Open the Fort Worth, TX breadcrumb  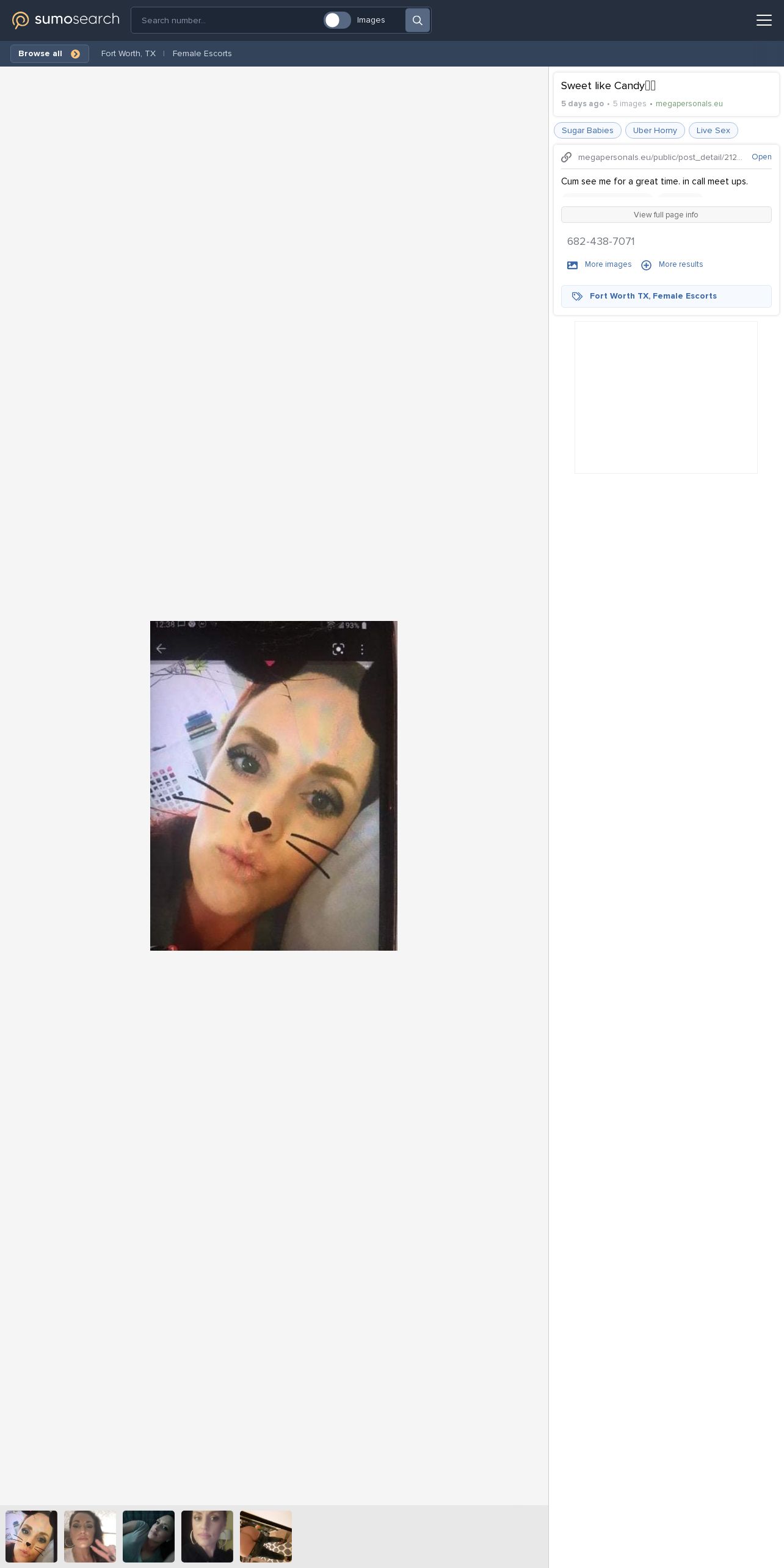pos(128,54)
